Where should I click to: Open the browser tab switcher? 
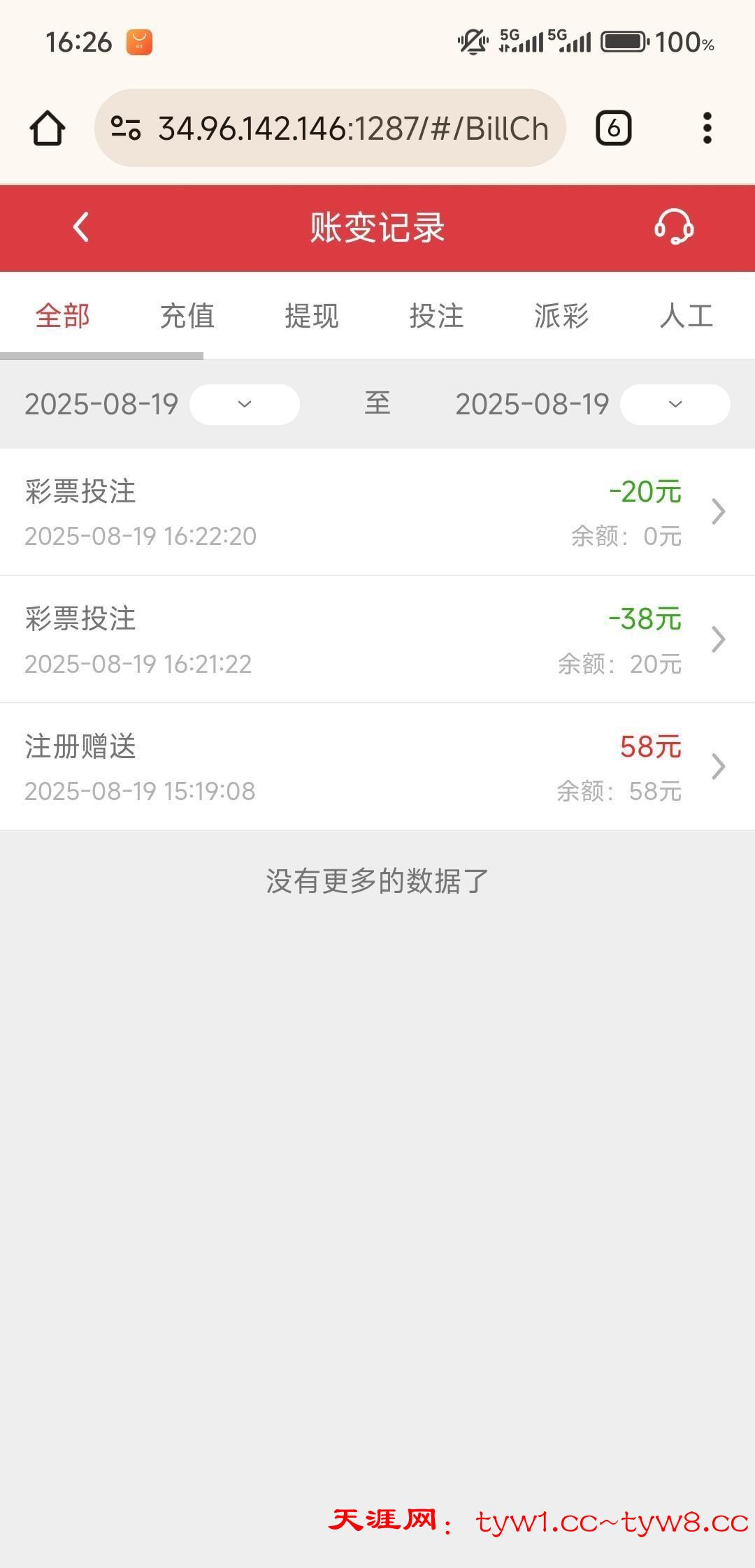pos(613,129)
